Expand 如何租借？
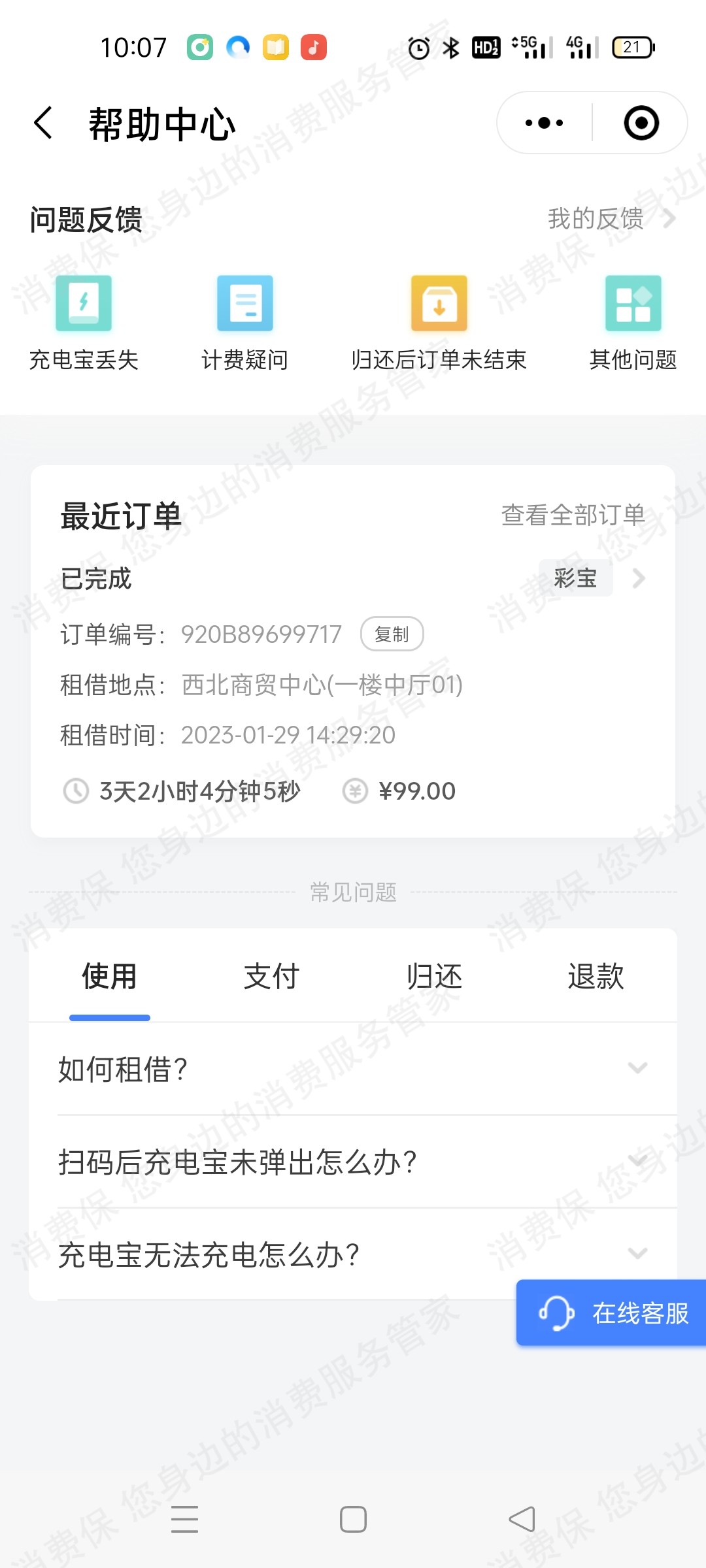The width and height of the screenshot is (706, 1568). click(353, 1069)
